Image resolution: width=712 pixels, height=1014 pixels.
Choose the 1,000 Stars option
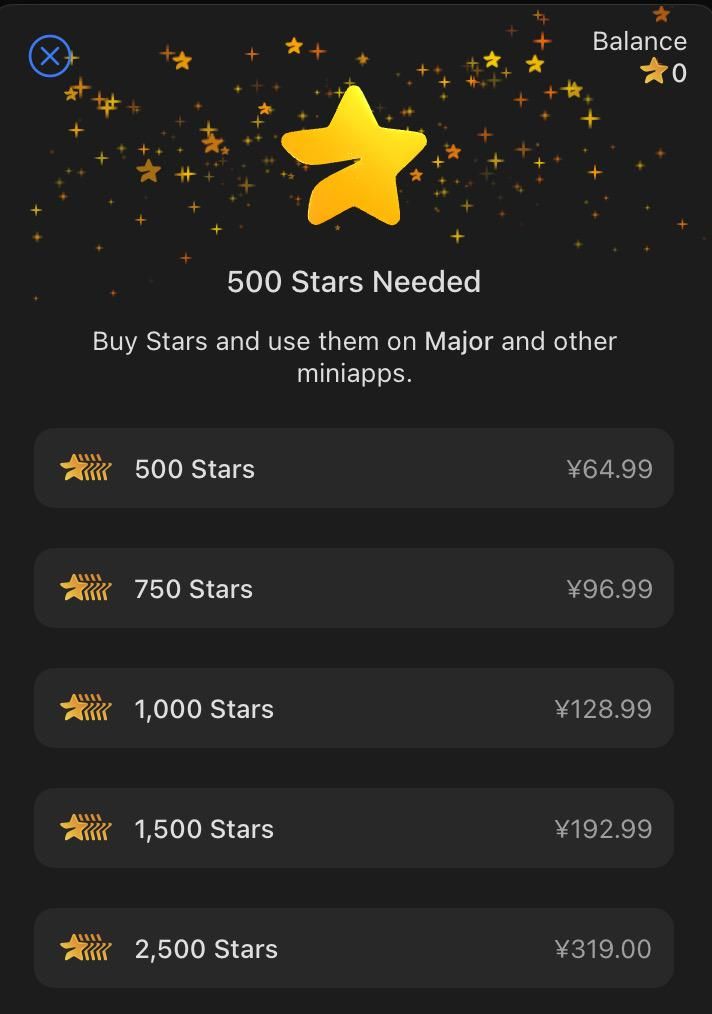coord(354,708)
